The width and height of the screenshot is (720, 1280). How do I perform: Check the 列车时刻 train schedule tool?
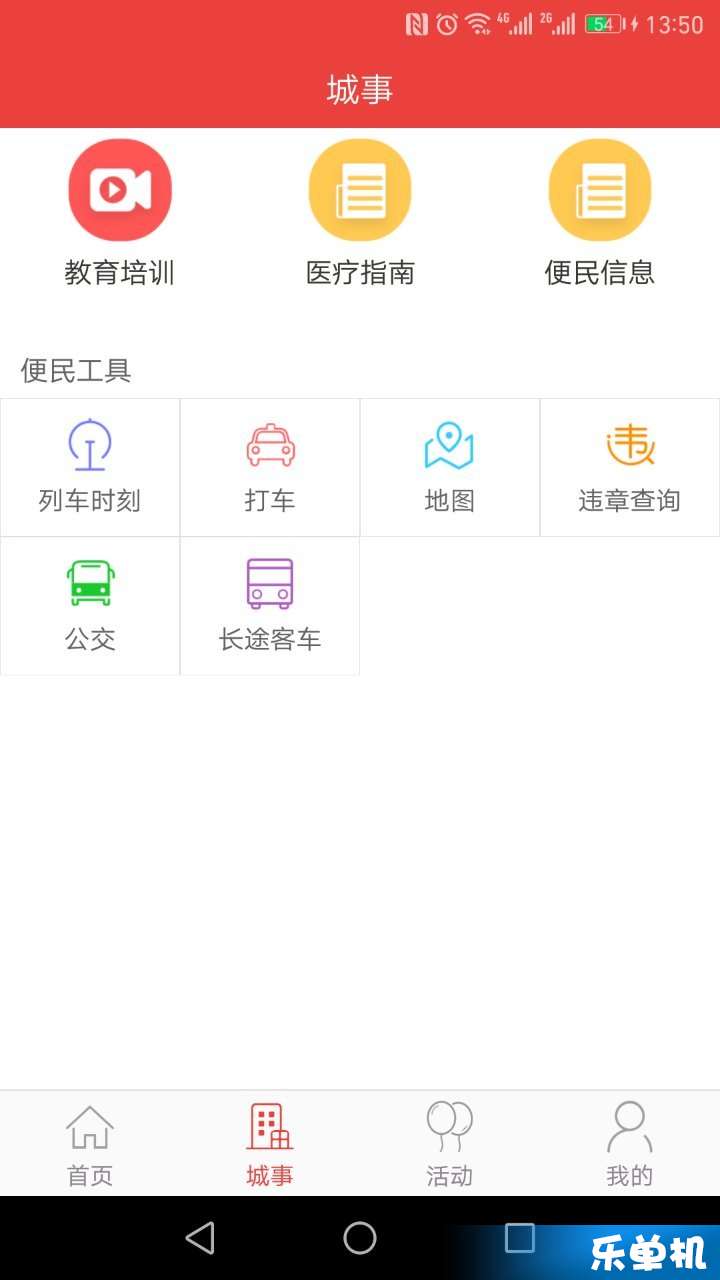pyautogui.click(x=90, y=467)
